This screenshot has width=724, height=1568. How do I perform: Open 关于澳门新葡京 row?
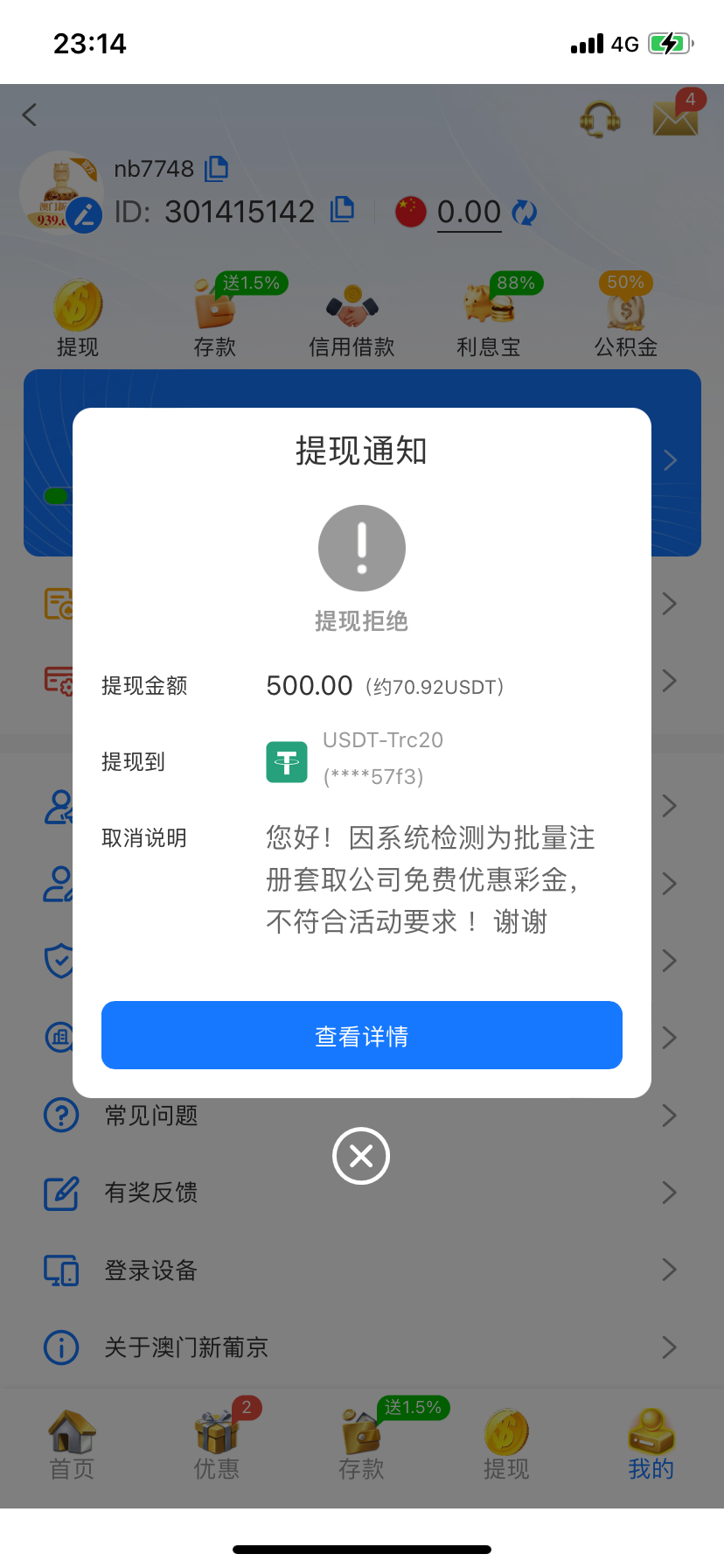pos(361,1347)
